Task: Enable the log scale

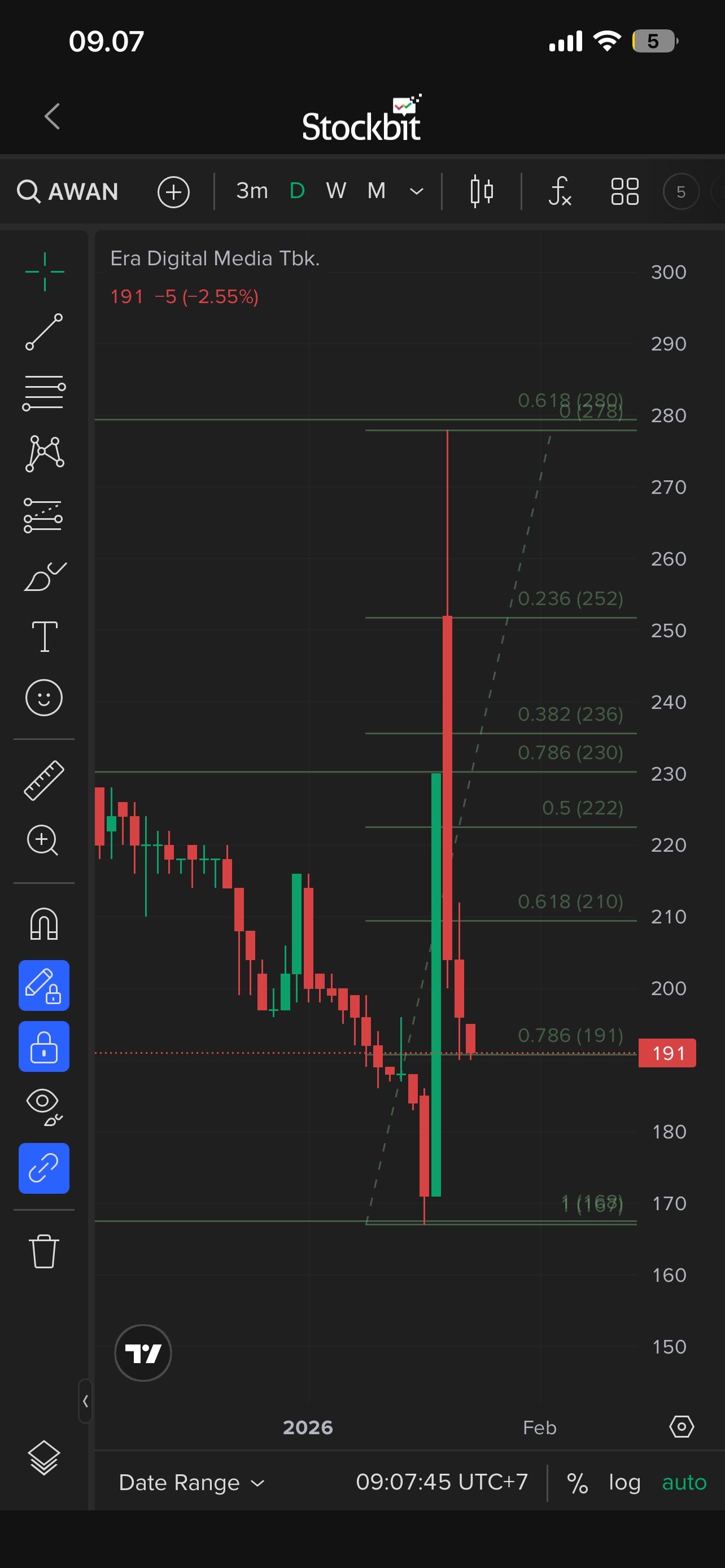Action: tap(624, 1483)
